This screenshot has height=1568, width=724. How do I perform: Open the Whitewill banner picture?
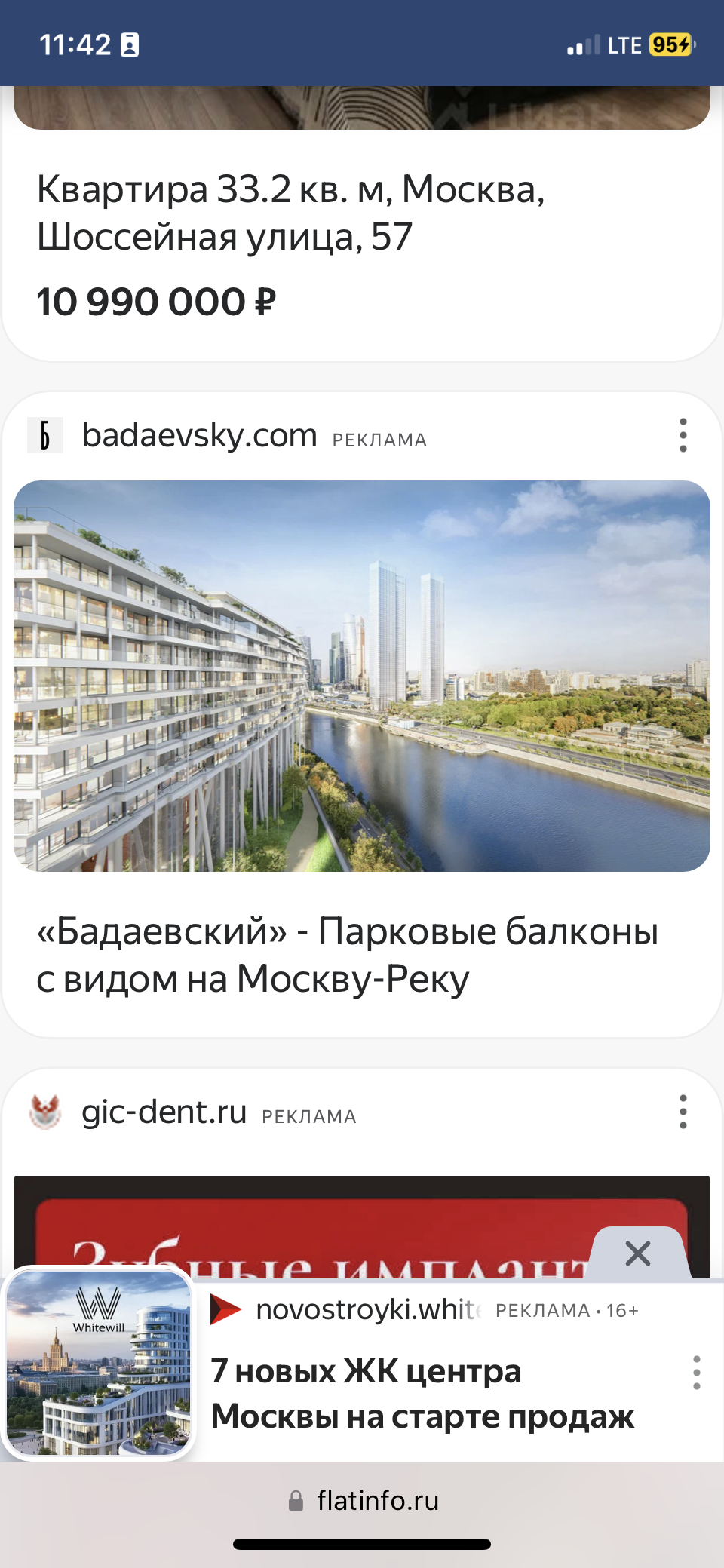(x=99, y=1364)
